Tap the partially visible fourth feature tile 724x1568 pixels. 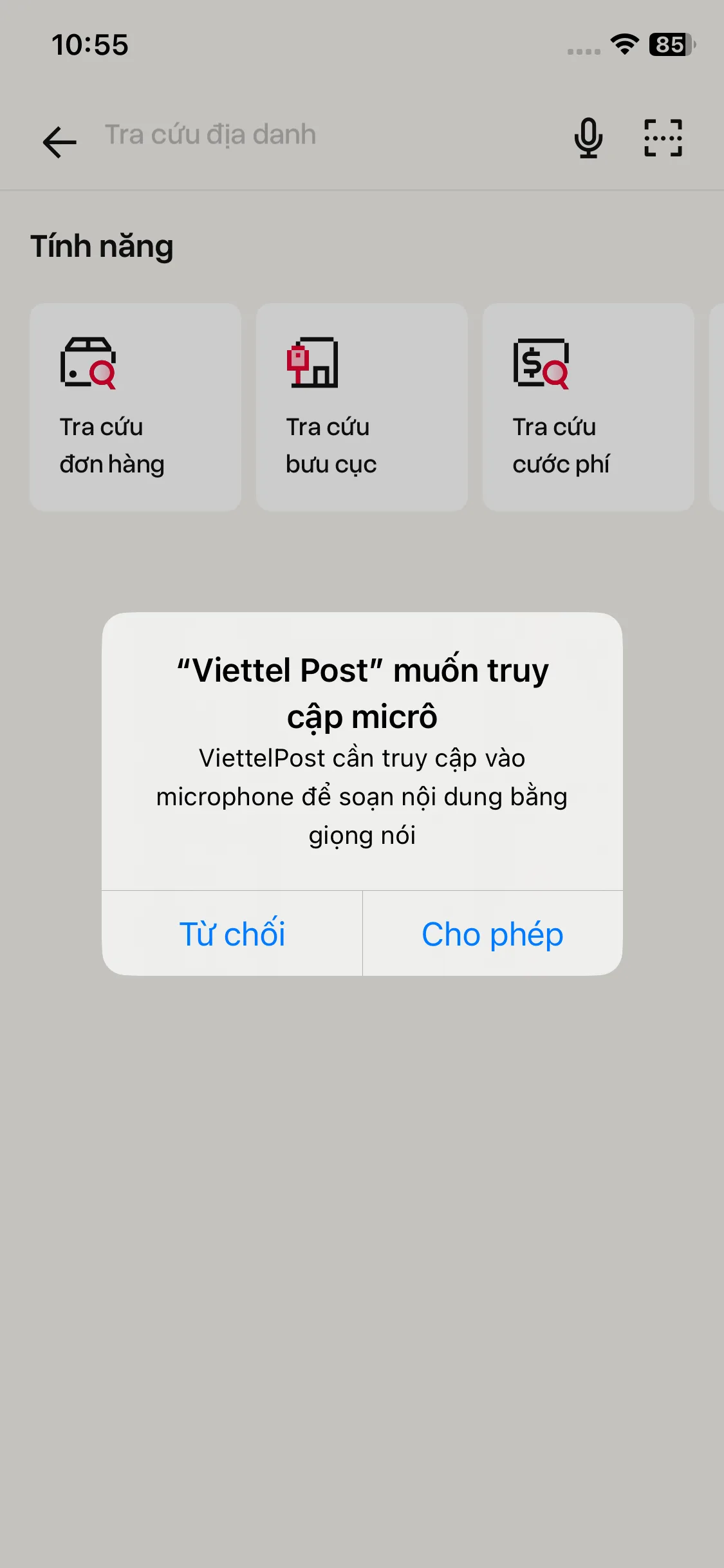(x=716, y=406)
